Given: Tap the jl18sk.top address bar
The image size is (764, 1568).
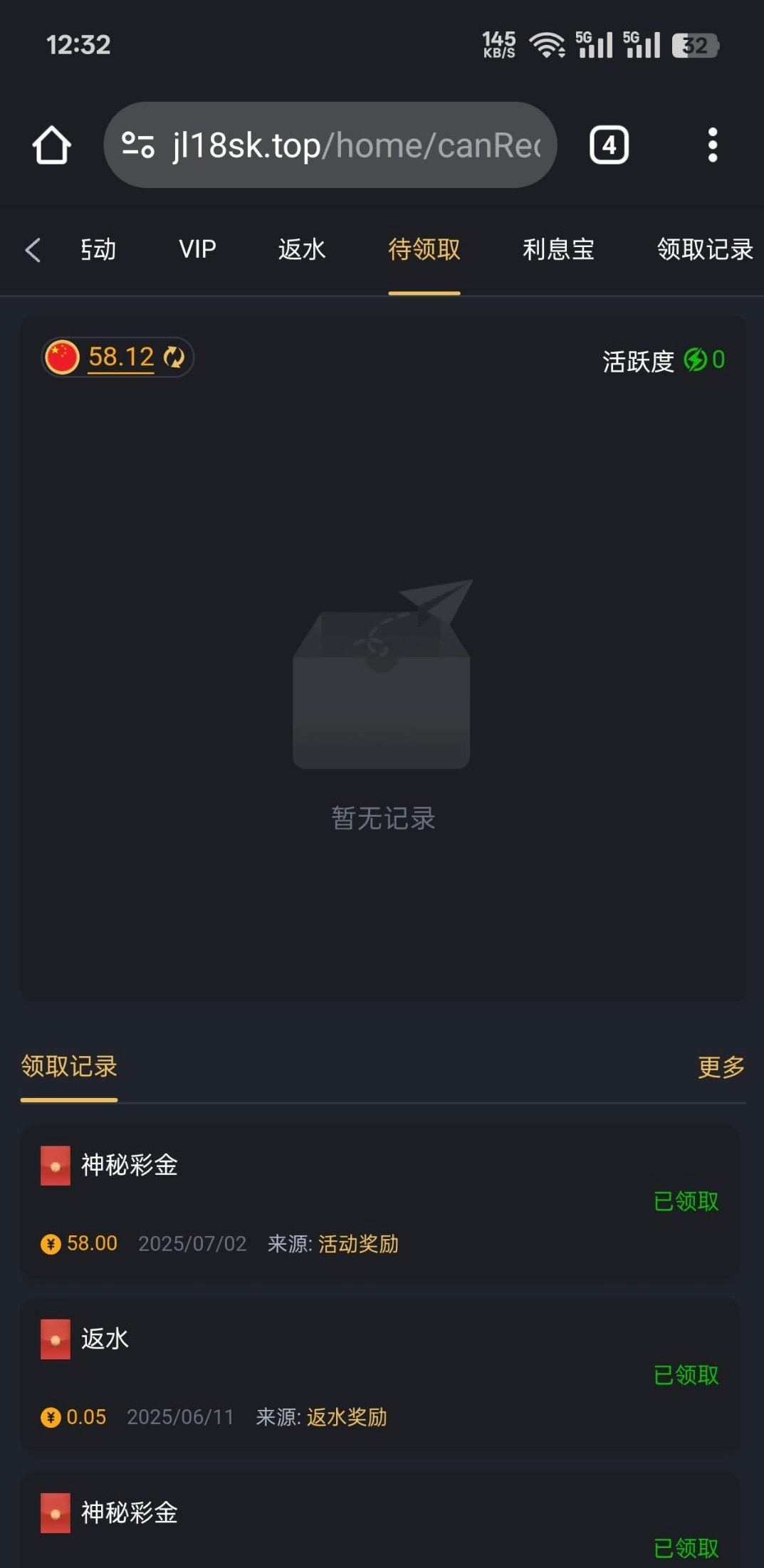Looking at the screenshot, I should 330,145.
